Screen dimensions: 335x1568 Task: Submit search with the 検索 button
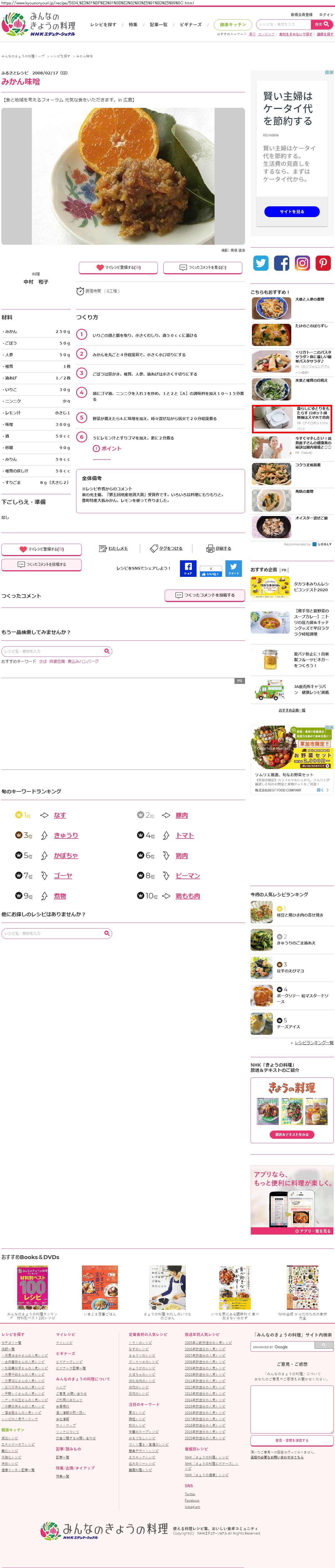click(322, 24)
